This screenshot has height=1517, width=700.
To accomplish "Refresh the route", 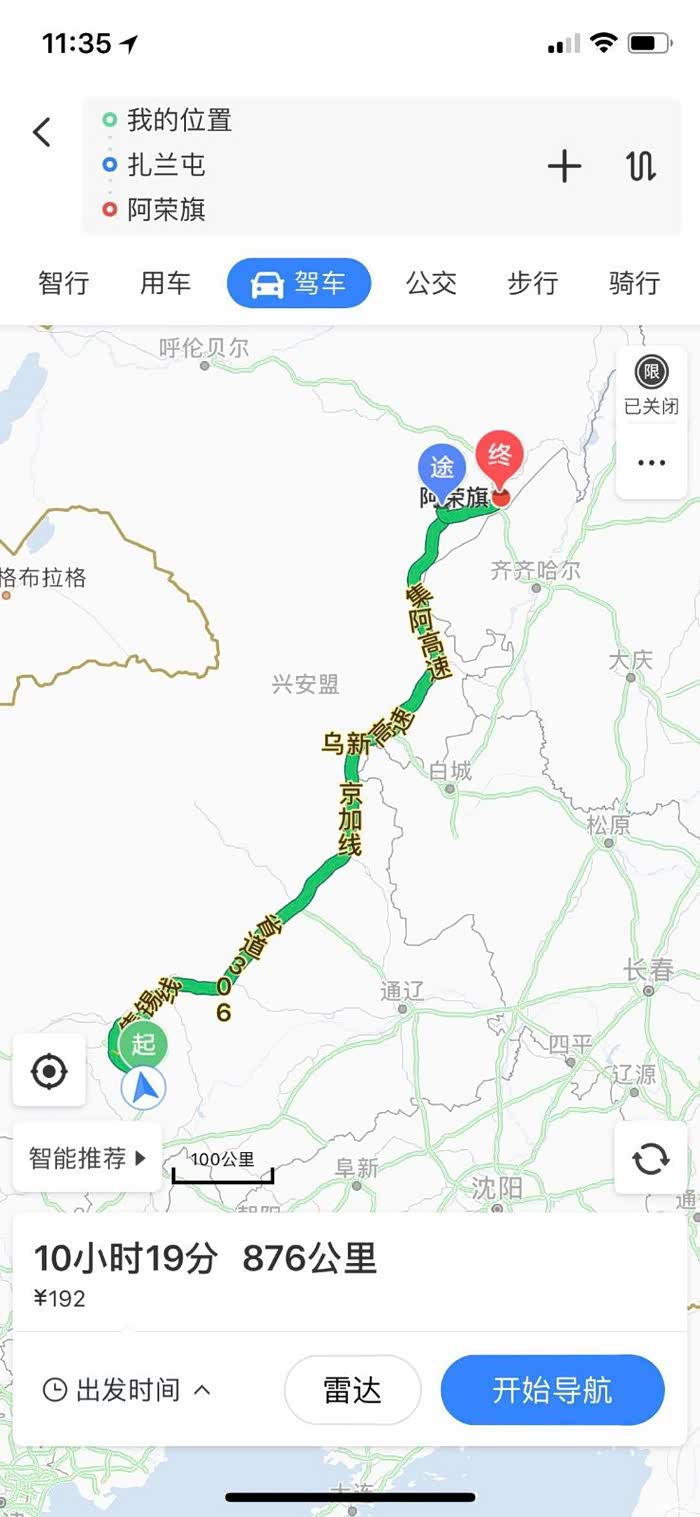I will (651, 1158).
